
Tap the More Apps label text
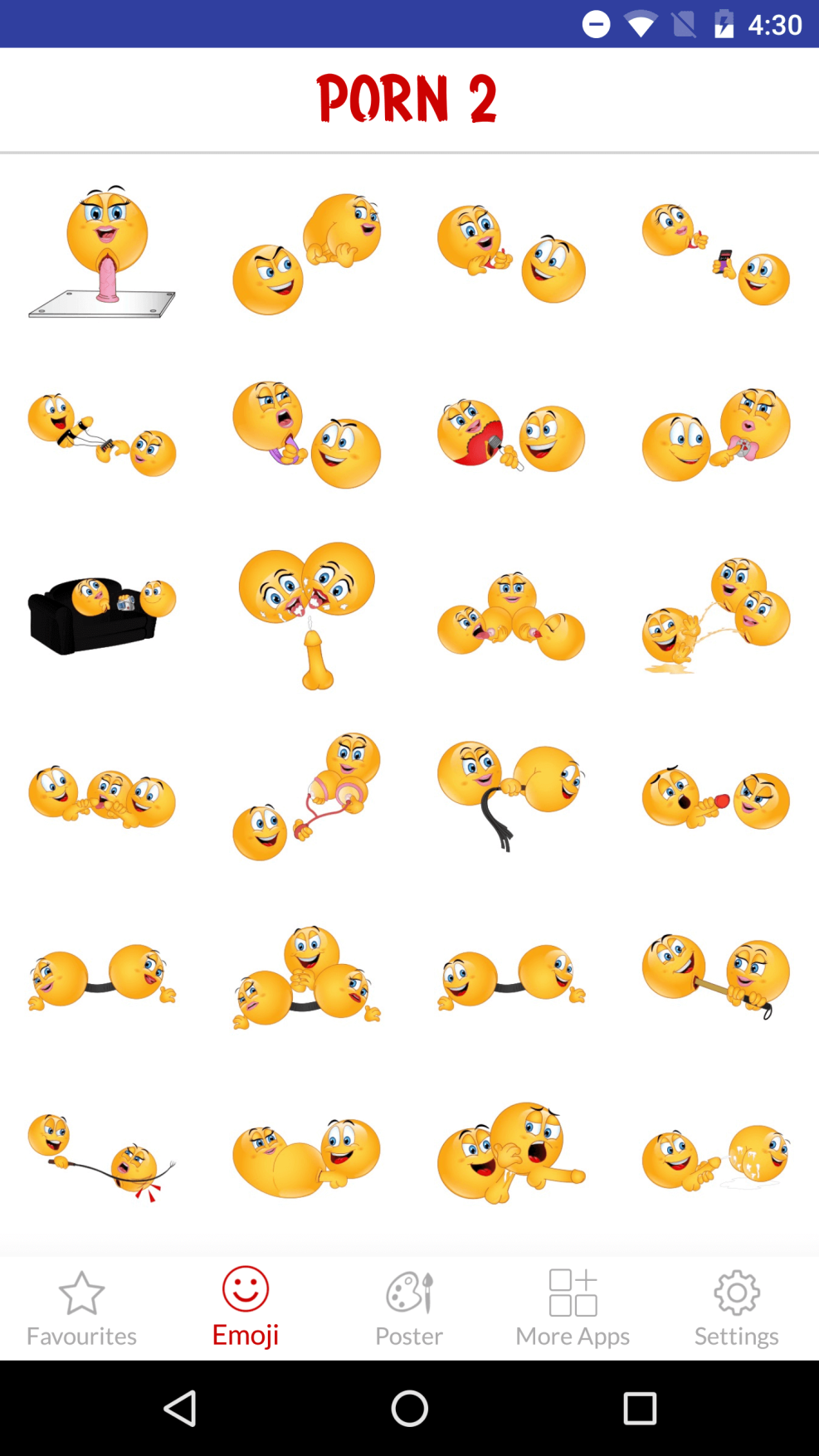[x=572, y=1336]
